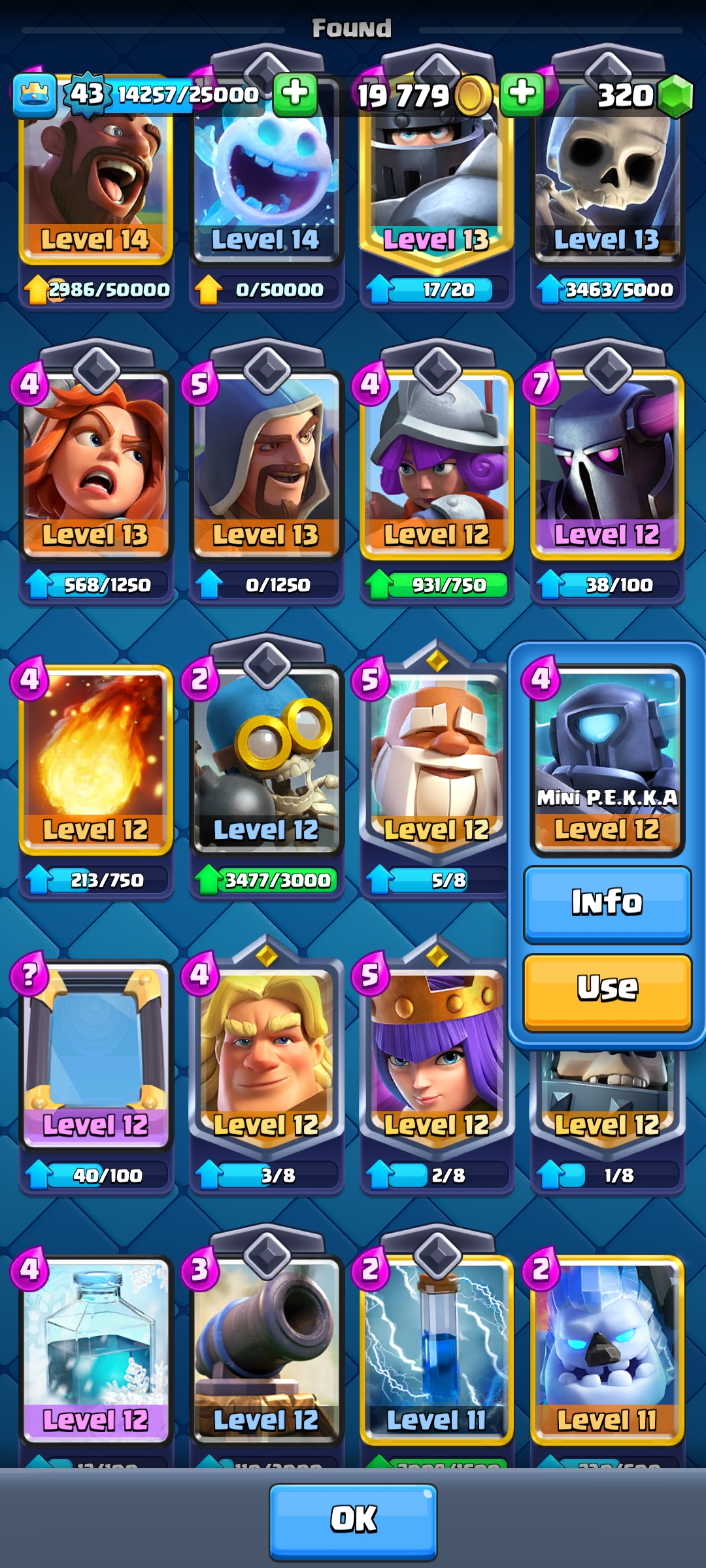Viewport: 706px width, 1568px height.
Task: Tap the plus button next to experience bar
Action: tap(295, 93)
